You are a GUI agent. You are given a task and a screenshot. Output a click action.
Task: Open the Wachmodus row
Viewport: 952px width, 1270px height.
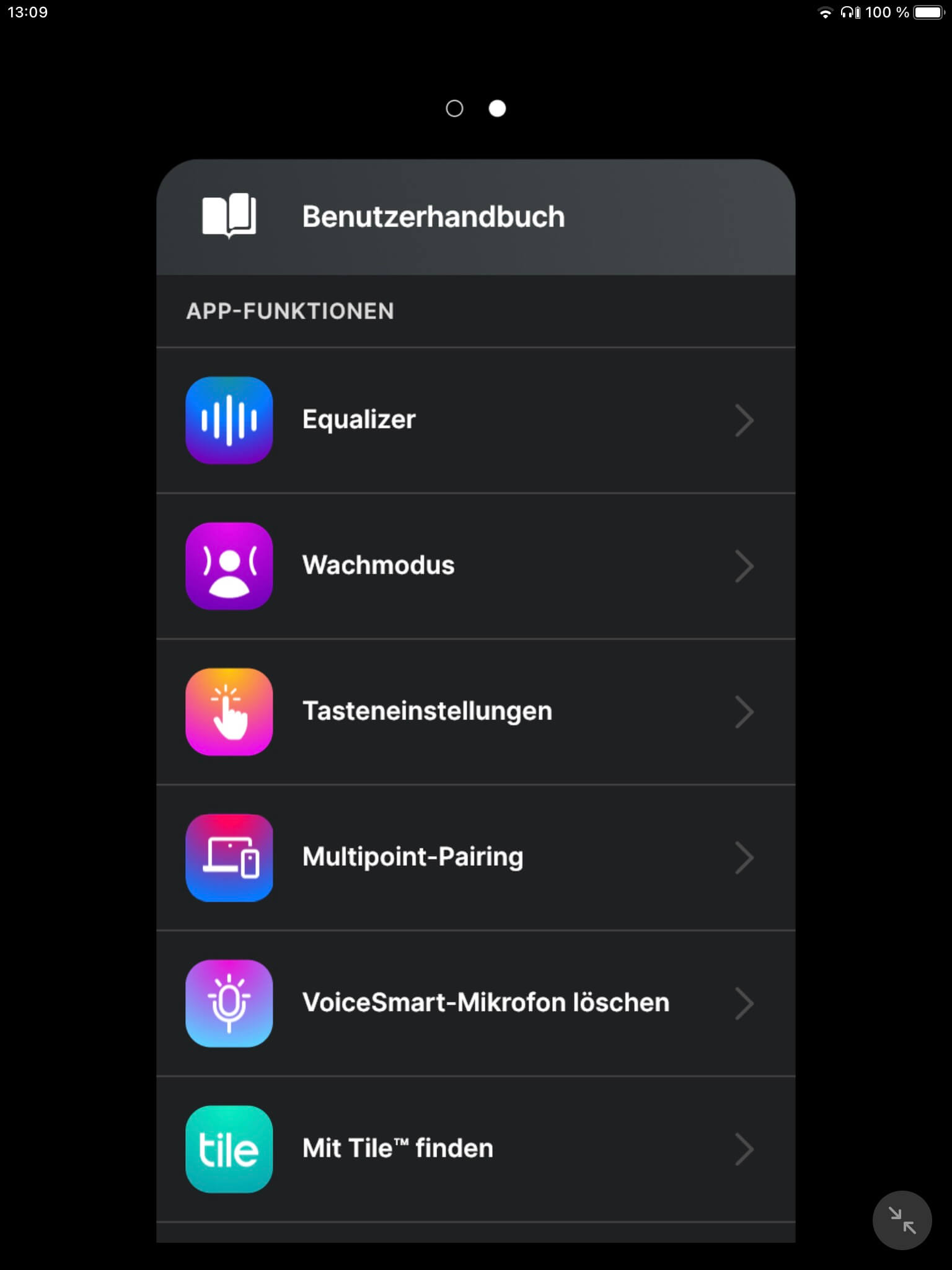pos(475,566)
